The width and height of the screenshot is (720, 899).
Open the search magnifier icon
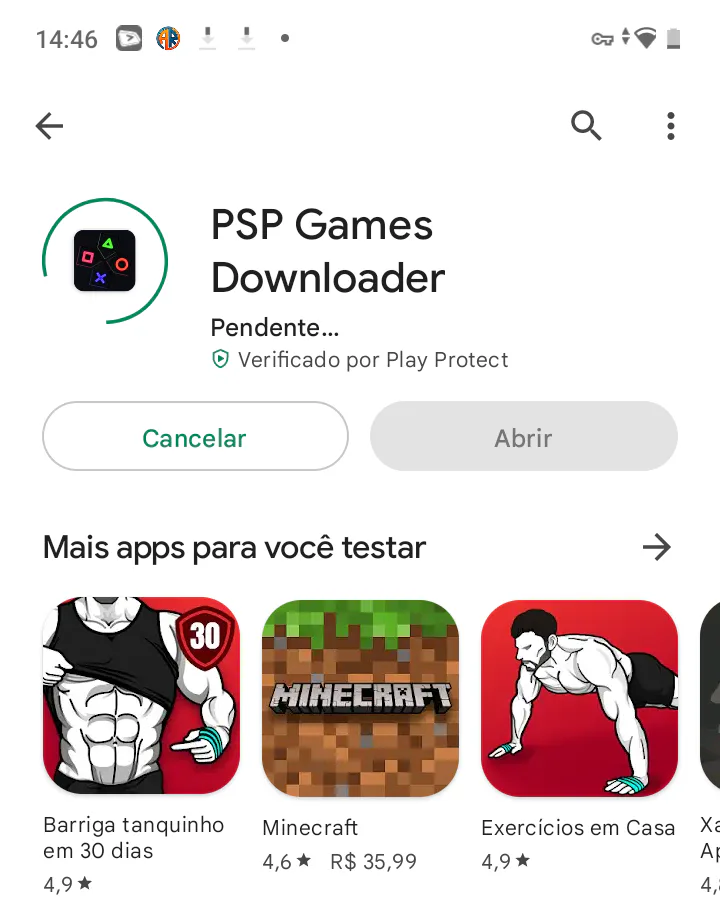pos(586,126)
